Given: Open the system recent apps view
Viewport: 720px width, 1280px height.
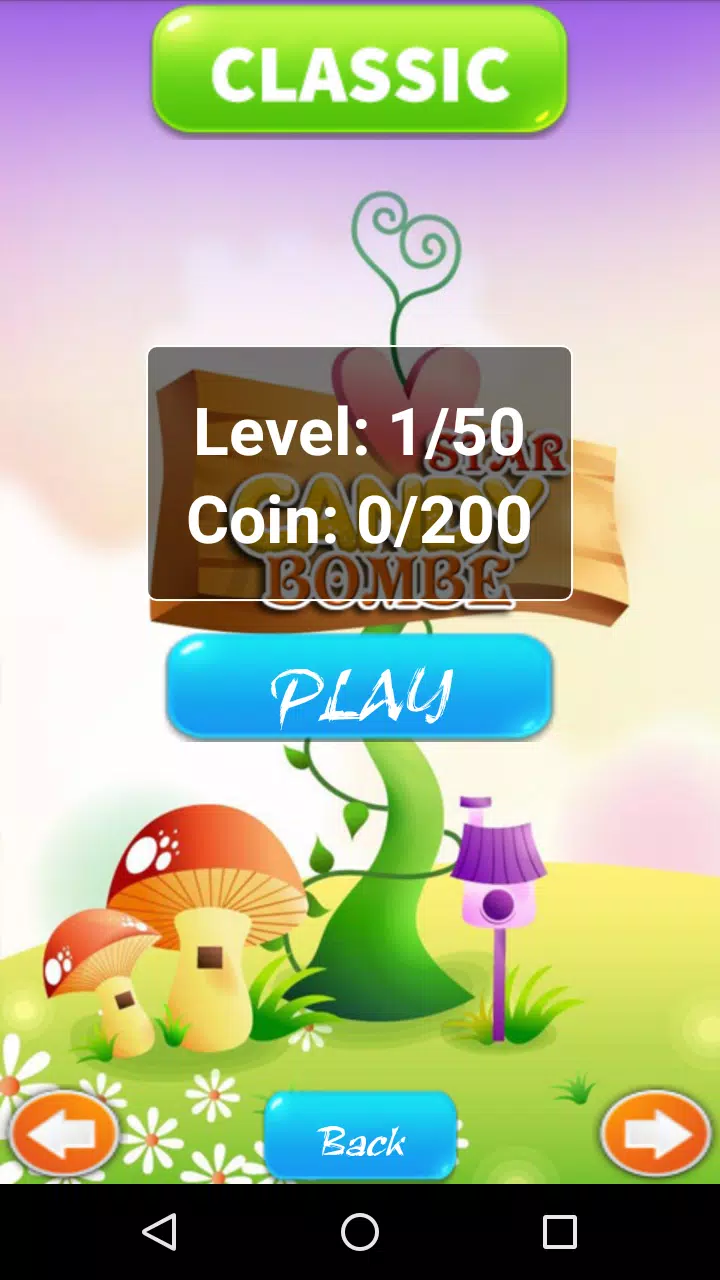Looking at the screenshot, I should click(x=559, y=1232).
